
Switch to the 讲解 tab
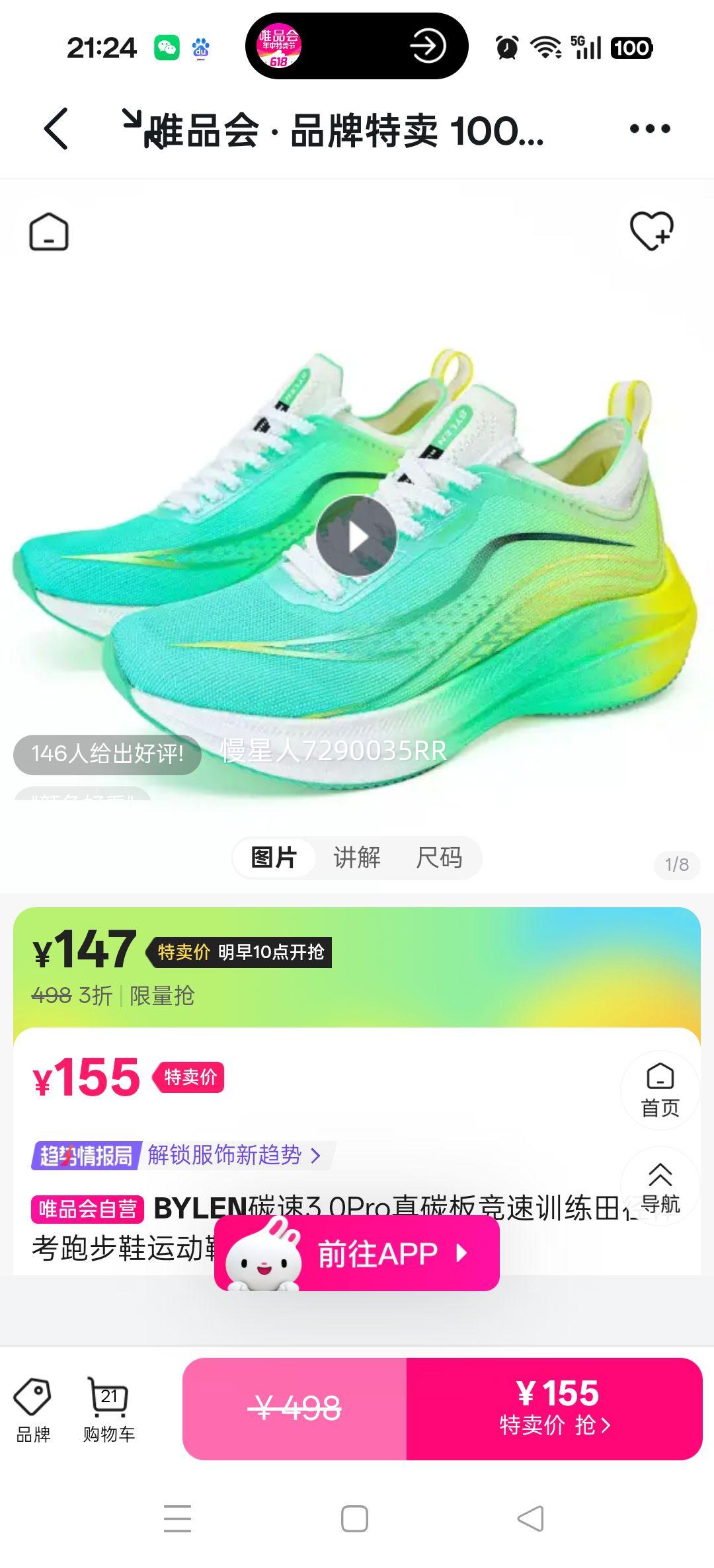[x=358, y=857]
